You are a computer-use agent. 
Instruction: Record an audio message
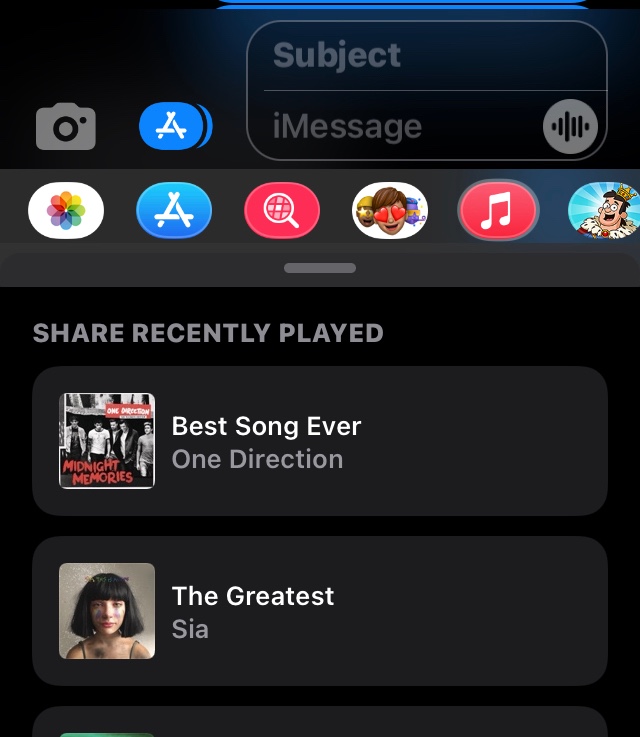tap(570, 127)
